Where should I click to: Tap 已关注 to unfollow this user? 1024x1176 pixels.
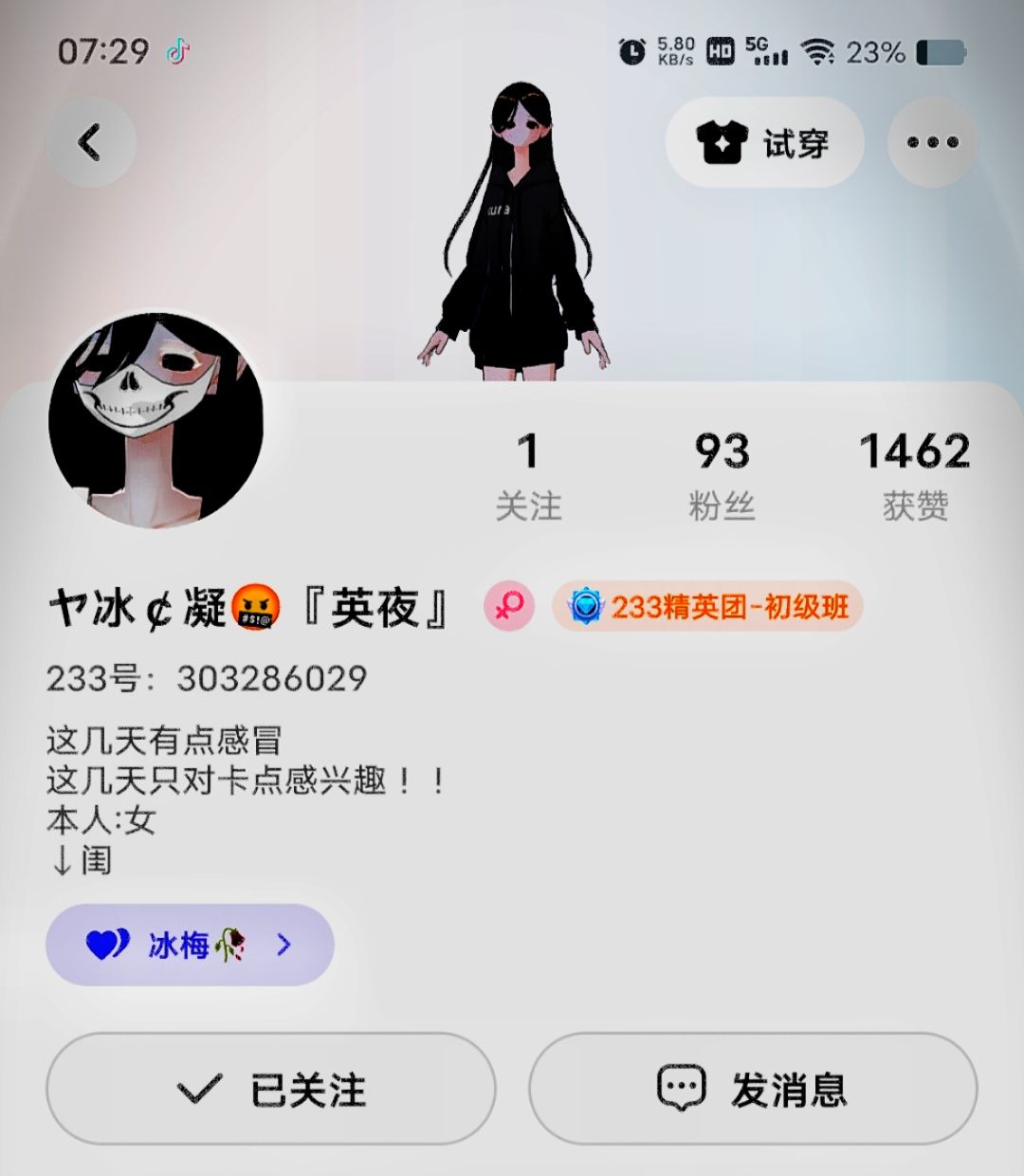pyautogui.click(x=271, y=1089)
